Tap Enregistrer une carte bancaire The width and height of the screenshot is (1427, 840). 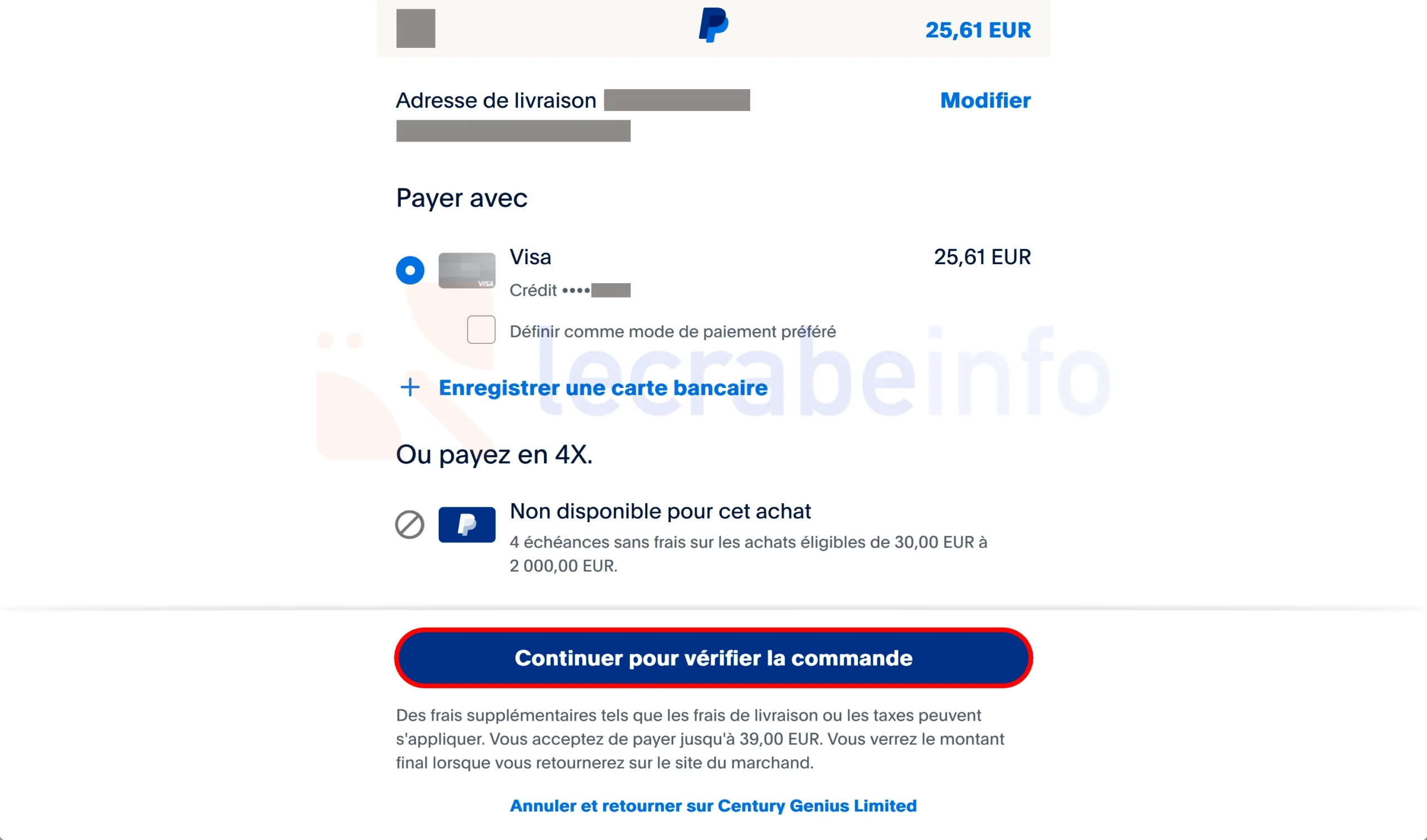pos(583,388)
